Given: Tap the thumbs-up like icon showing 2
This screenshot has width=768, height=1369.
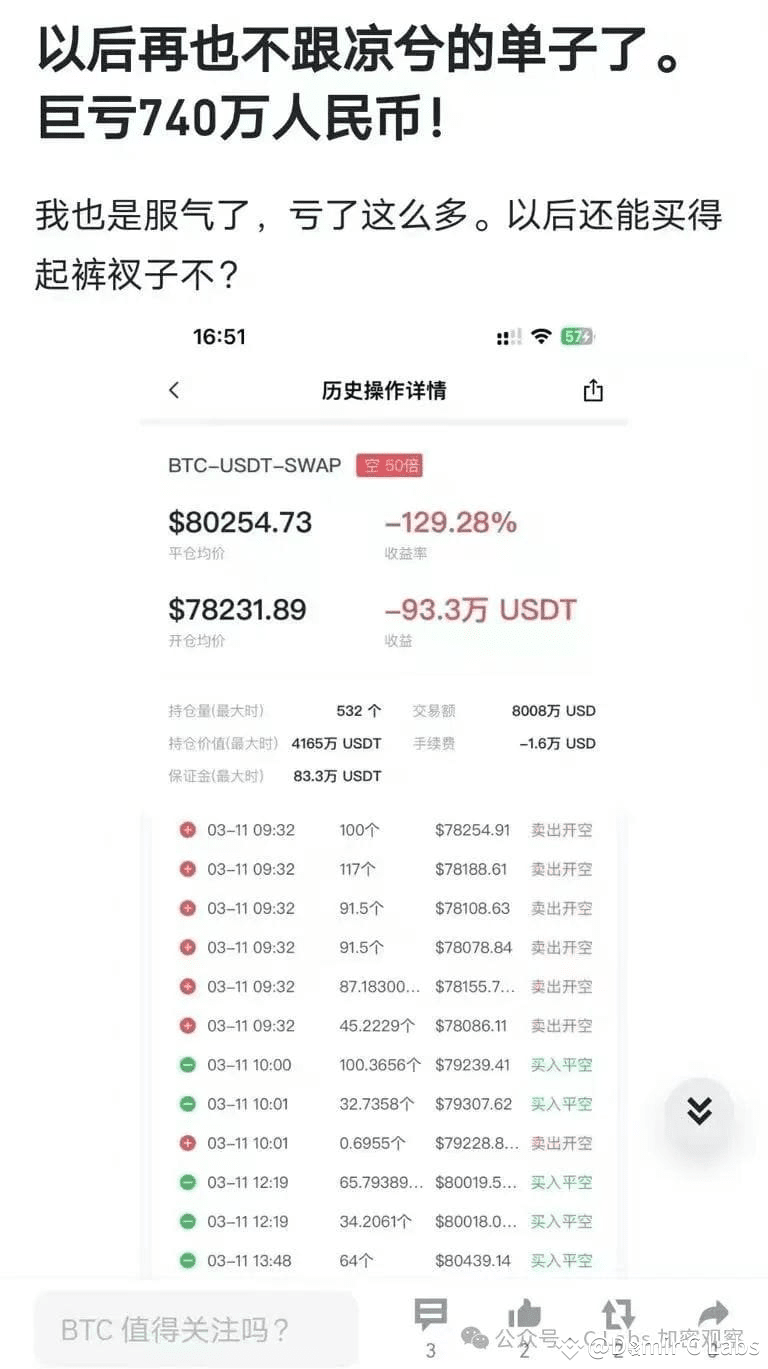Looking at the screenshot, I should [524, 1312].
